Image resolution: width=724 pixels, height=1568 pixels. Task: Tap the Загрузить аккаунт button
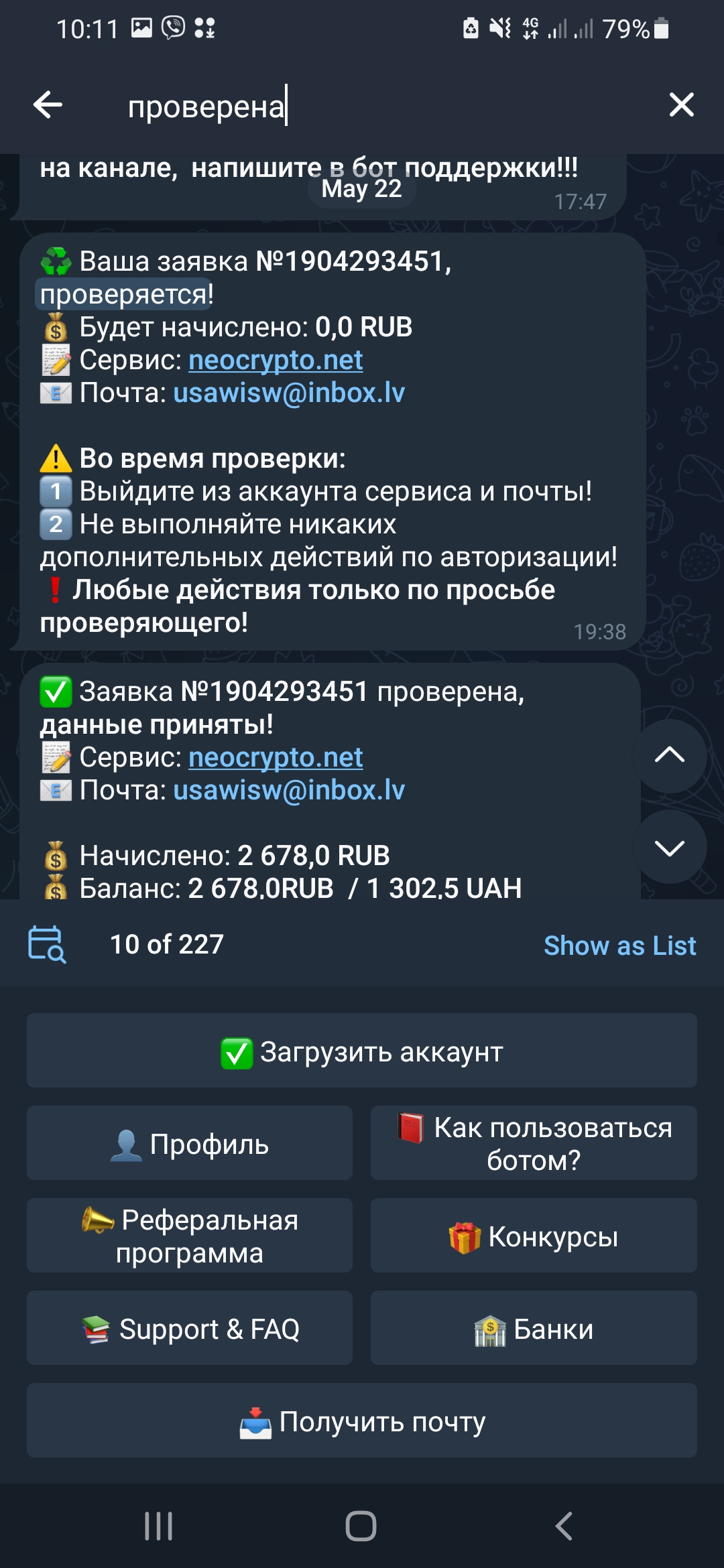tap(362, 1051)
